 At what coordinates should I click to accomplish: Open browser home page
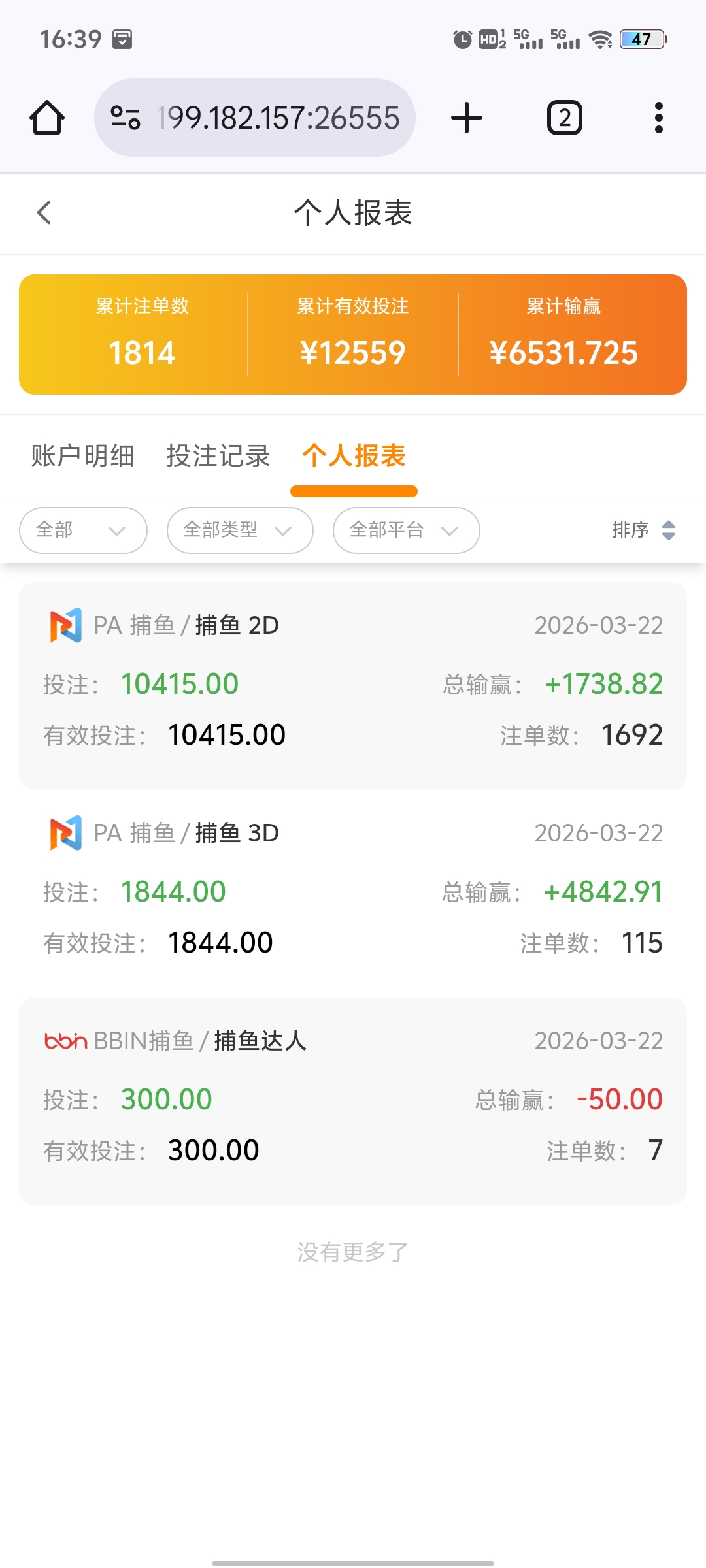click(47, 118)
